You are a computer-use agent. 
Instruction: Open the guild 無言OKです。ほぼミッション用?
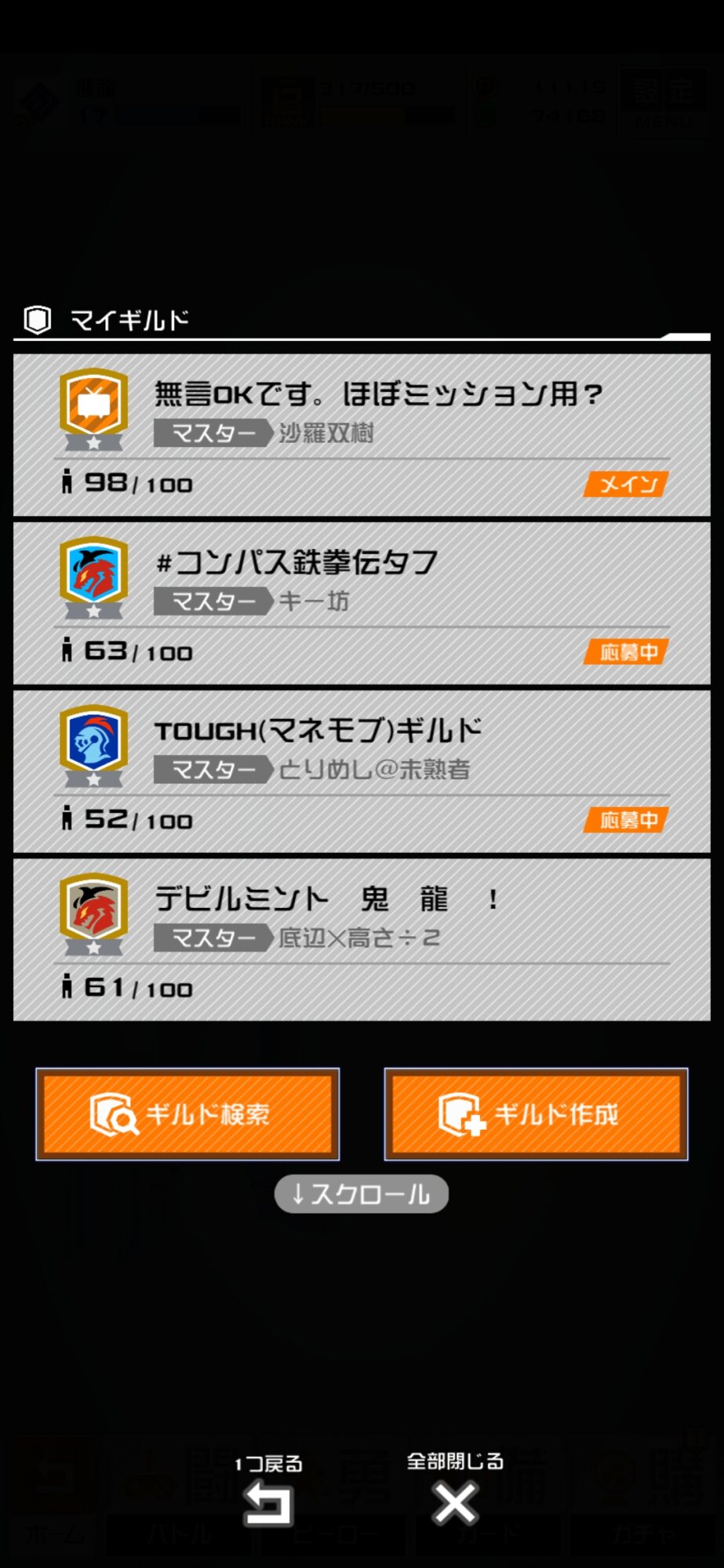click(362, 435)
